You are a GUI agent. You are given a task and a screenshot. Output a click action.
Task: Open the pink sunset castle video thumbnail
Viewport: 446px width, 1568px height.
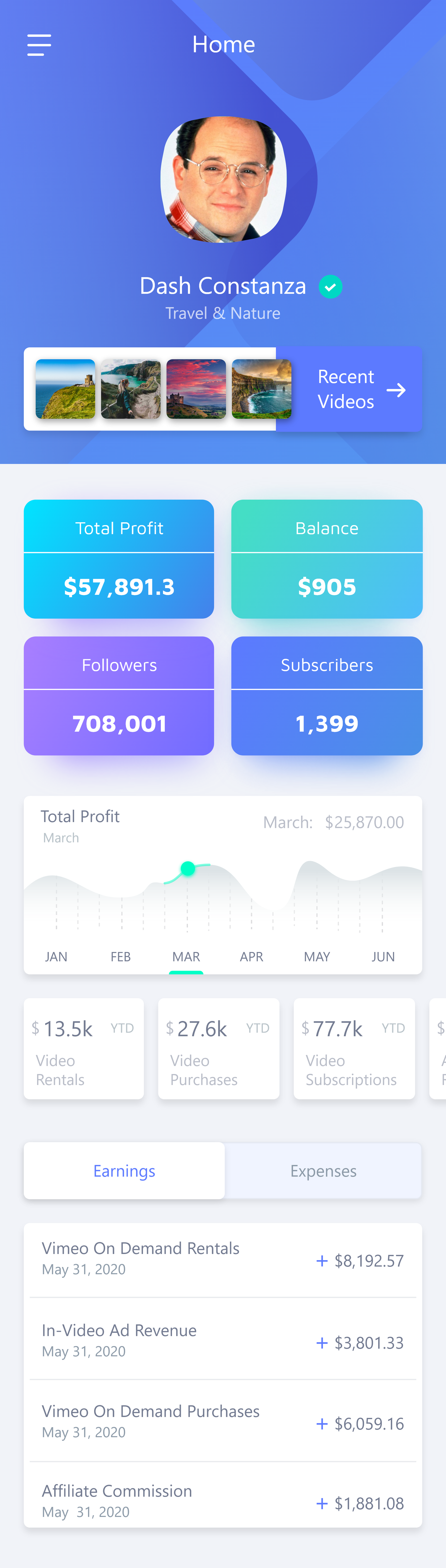[x=196, y=389]
